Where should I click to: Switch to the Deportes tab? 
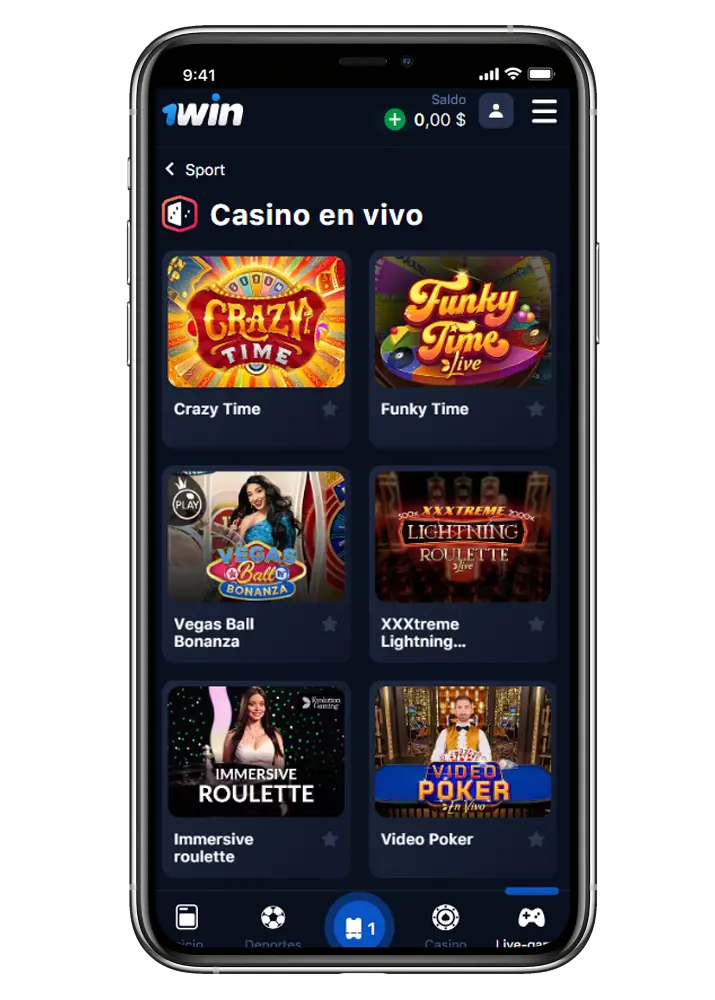273,922
